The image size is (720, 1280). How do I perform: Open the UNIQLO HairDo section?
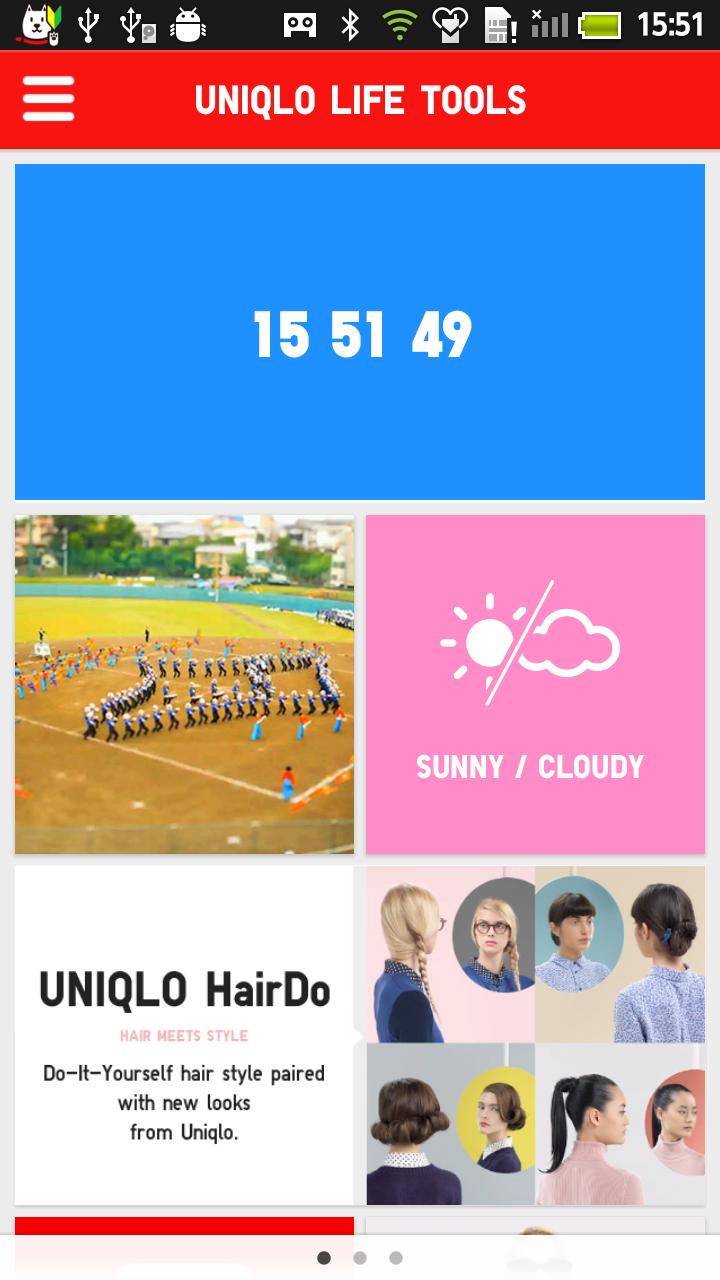point(185,1035)
